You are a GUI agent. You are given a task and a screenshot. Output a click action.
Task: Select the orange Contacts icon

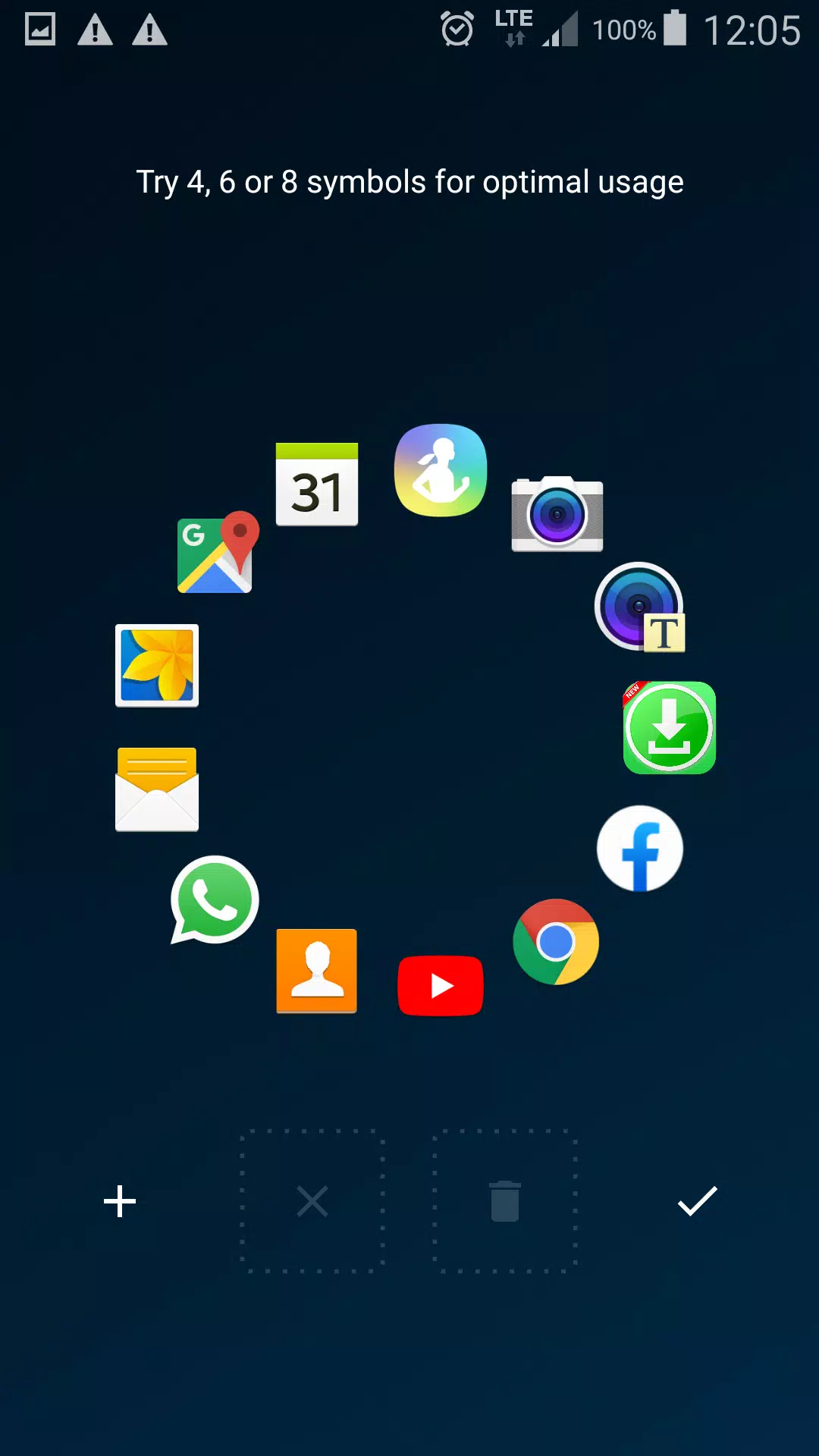coord(317,971)
